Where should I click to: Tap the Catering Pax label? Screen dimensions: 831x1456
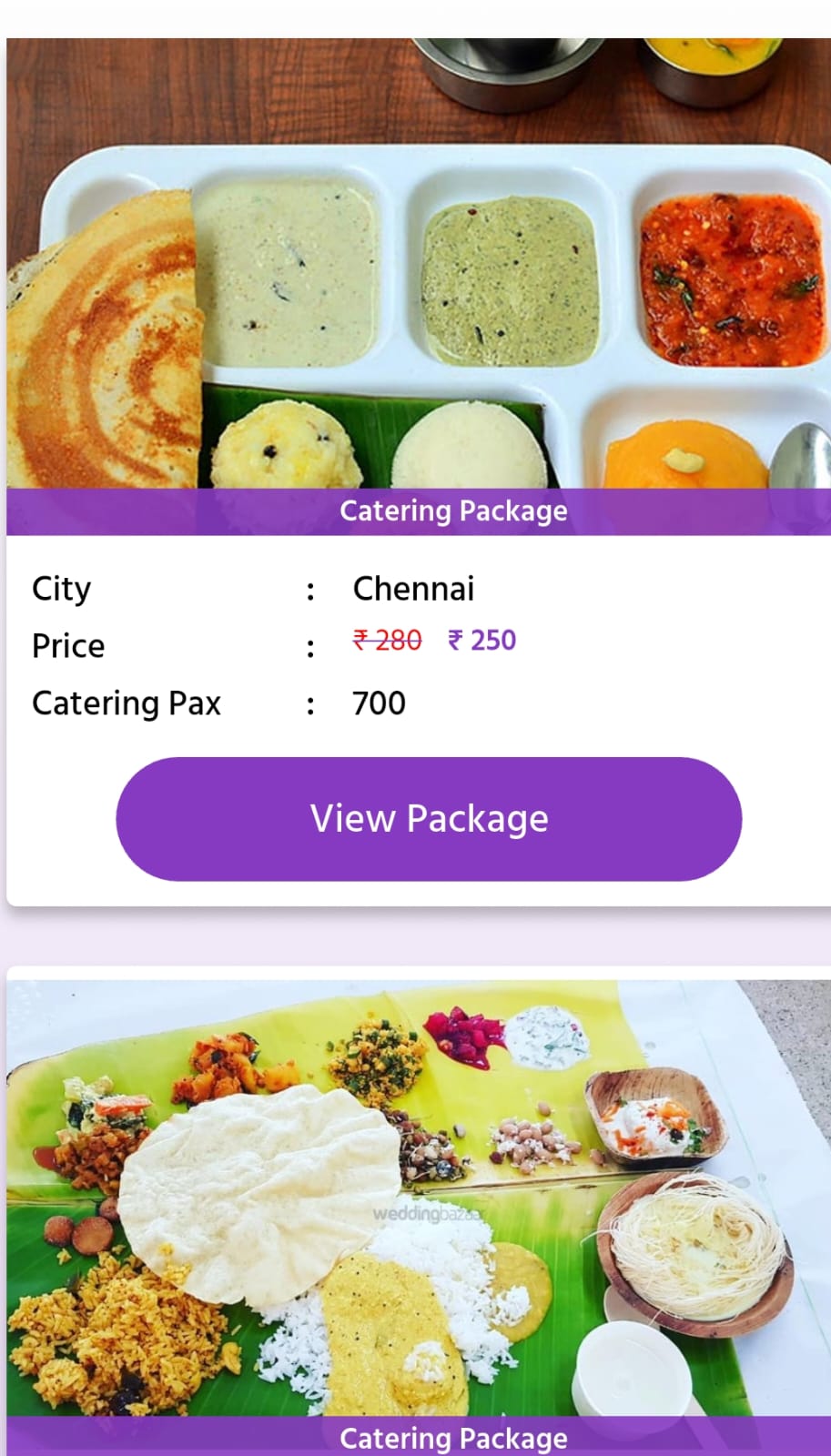tap(127, 703)
